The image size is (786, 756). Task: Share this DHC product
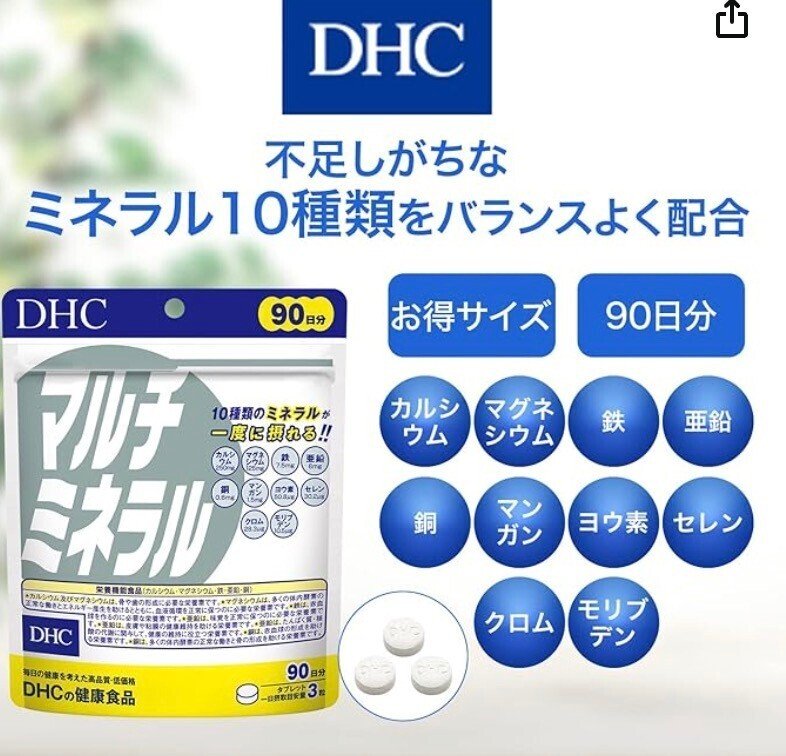coord(732,20)
